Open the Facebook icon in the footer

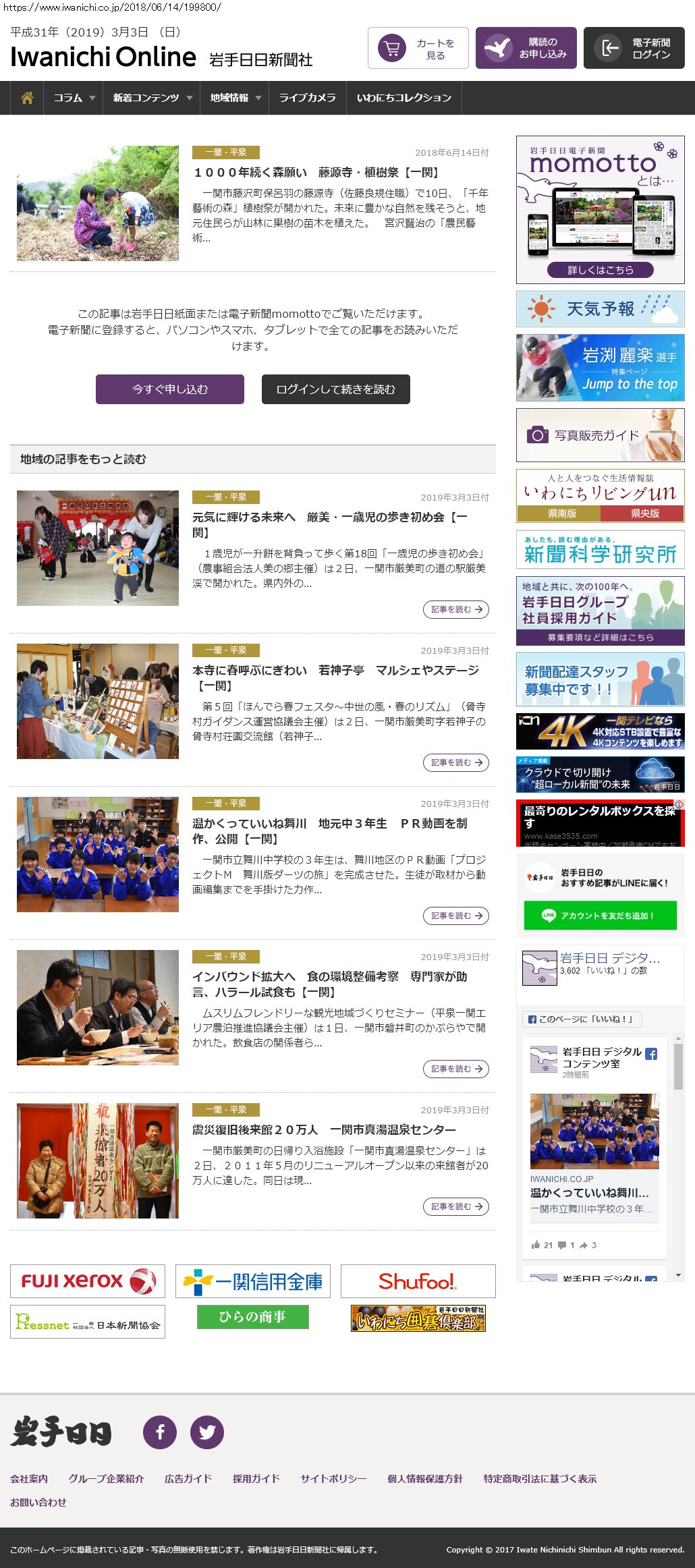(160, 1432)
